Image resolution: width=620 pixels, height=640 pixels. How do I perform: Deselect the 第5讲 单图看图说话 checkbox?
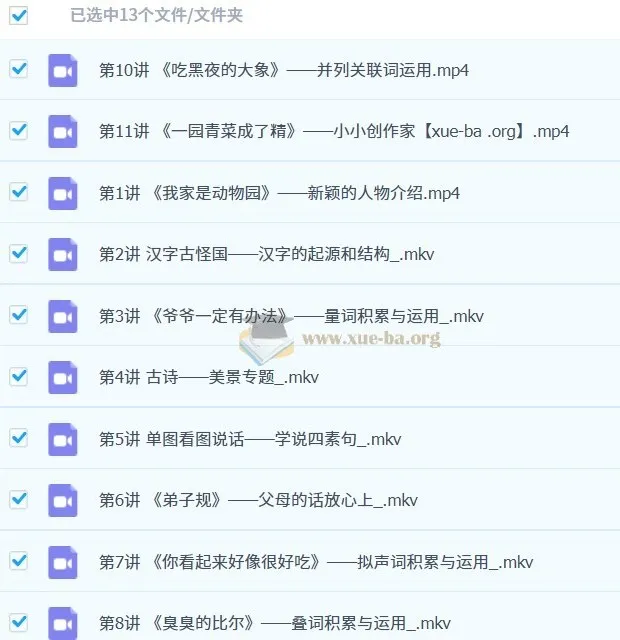click(x=18, y=437)
